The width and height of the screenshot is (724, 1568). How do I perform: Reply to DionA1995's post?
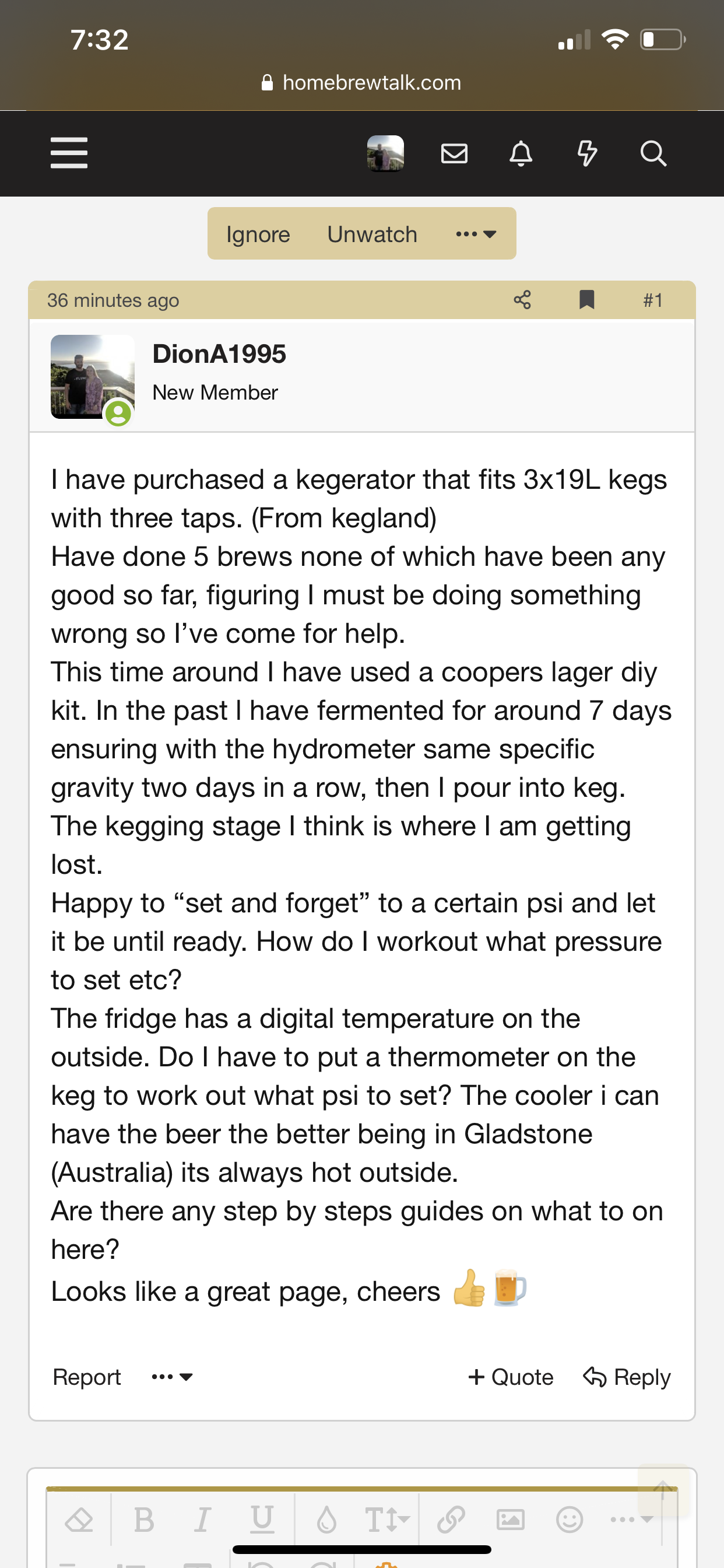[x=627, y=1377]
